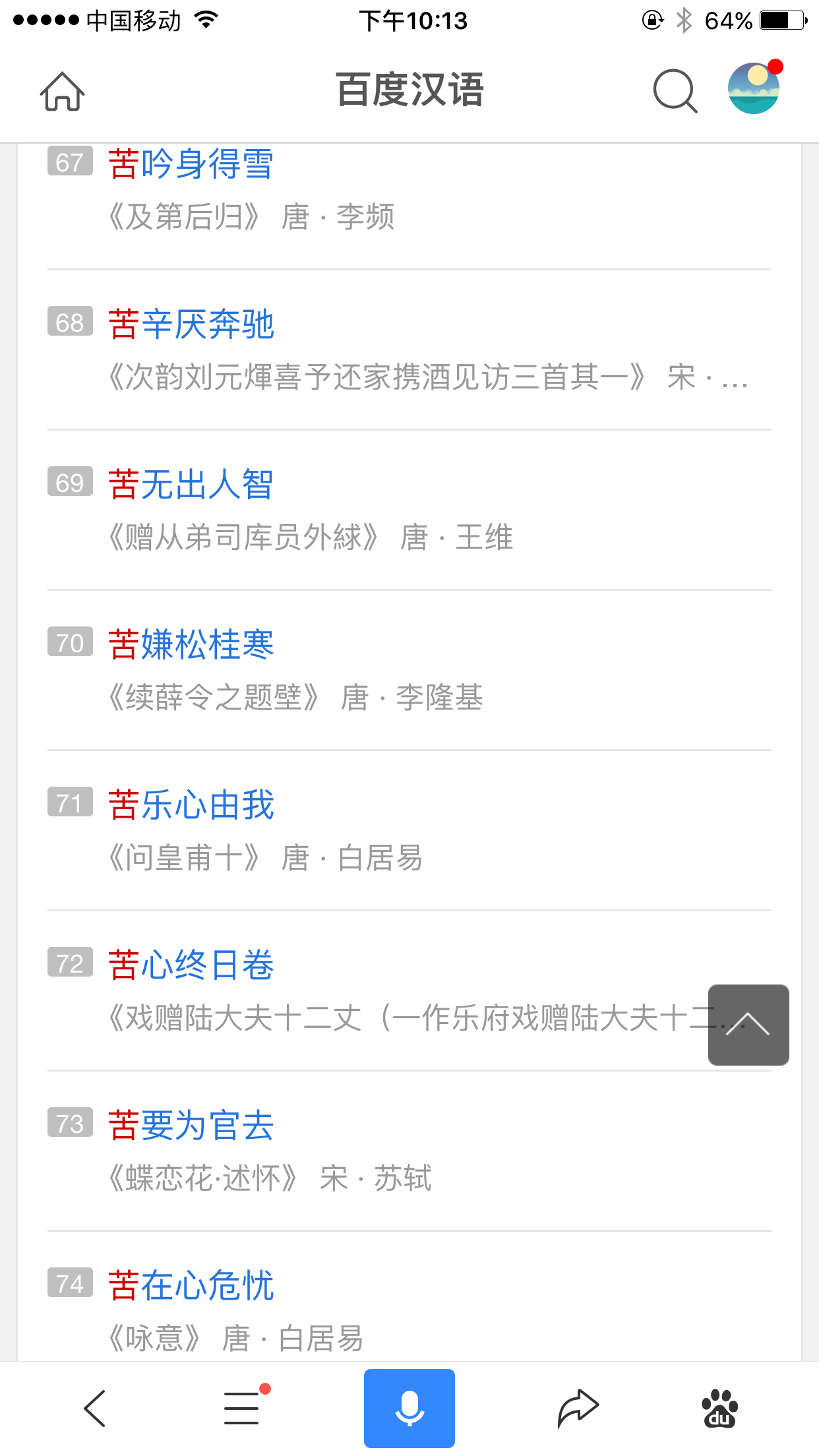The width and height of the screenshot is (819, 1456).
Task: Open verse 苦乐心由我
Action: (x=191, y=804)
